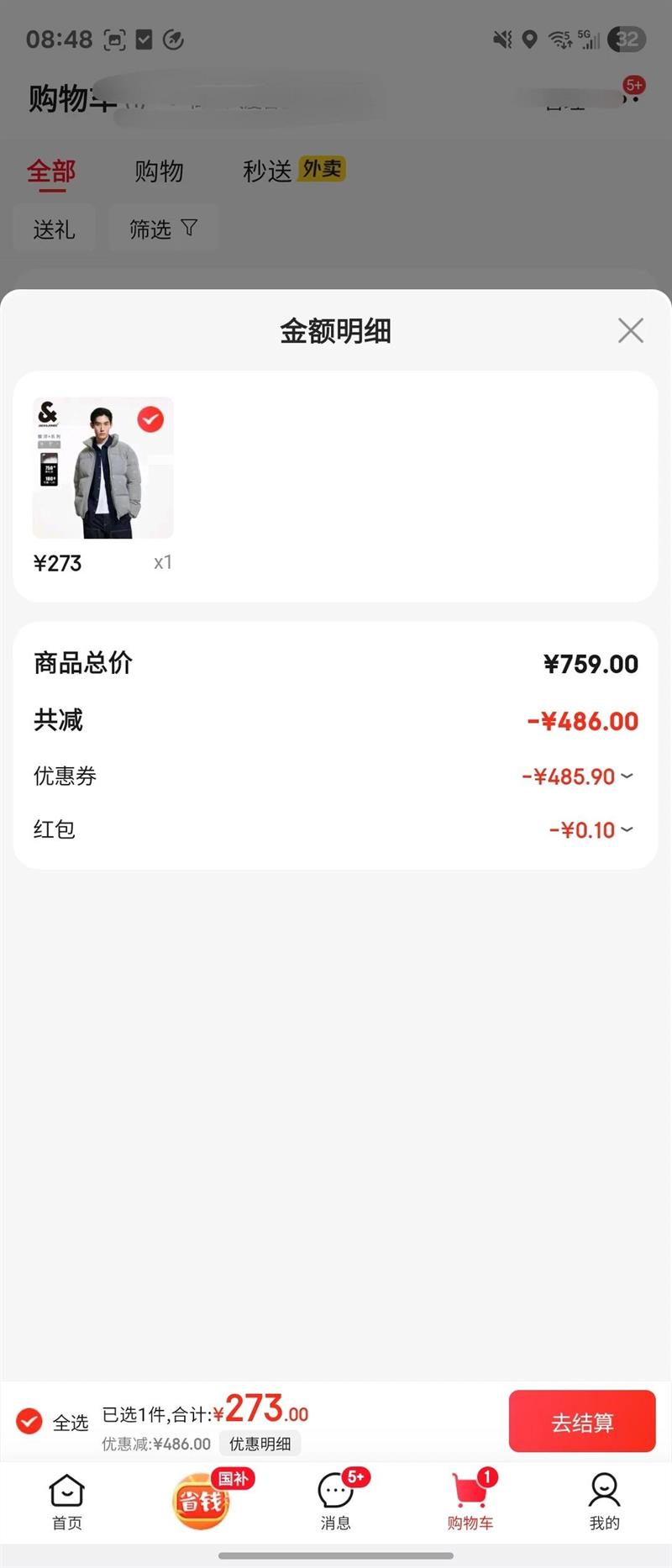Tap 去结算 to check out

(581, 1421)
